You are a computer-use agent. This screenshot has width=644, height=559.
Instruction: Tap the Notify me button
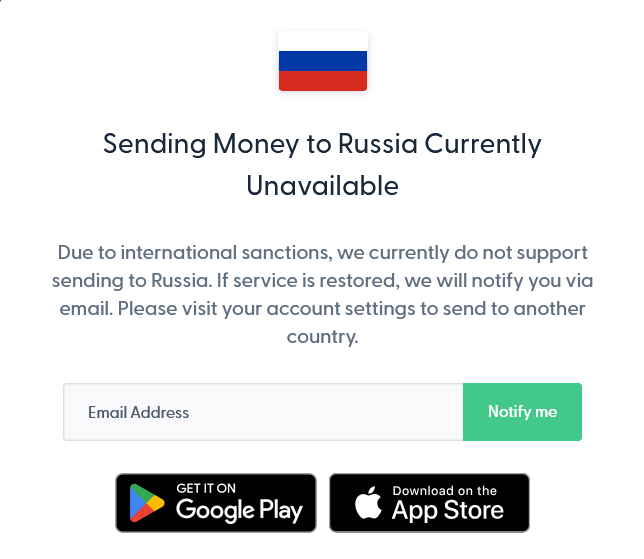522,412
